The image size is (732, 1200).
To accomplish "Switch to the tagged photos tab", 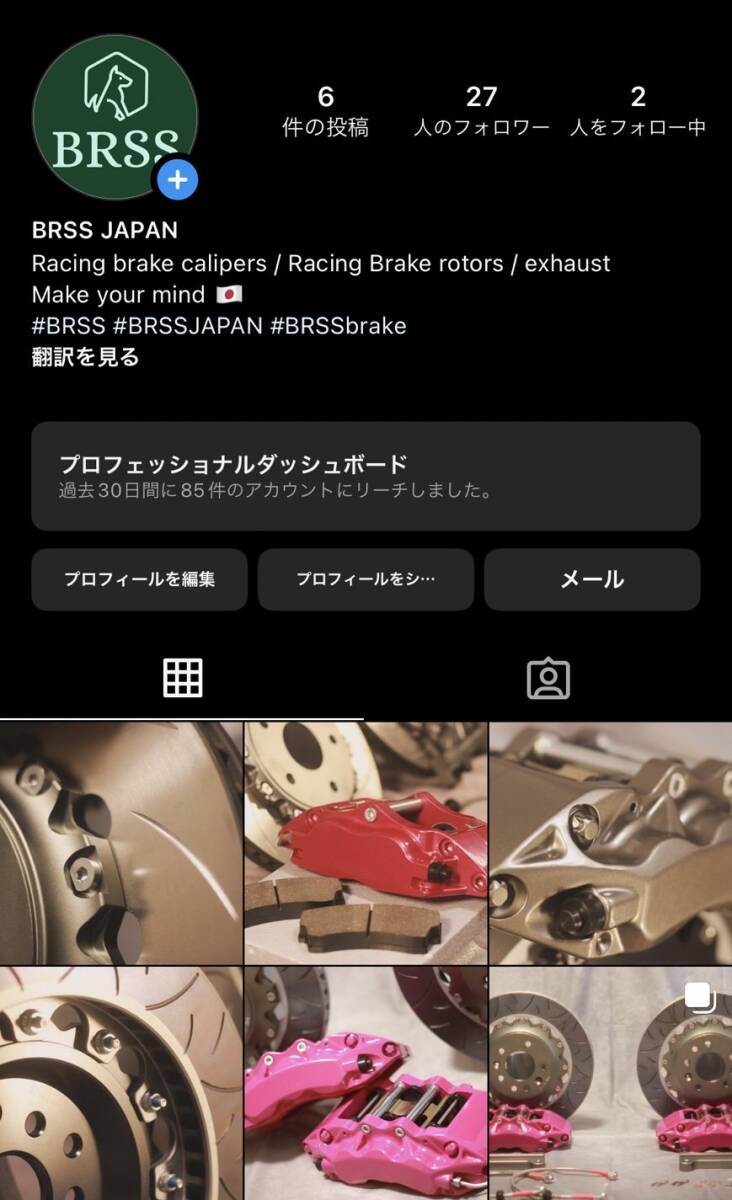I will [548, 678].
